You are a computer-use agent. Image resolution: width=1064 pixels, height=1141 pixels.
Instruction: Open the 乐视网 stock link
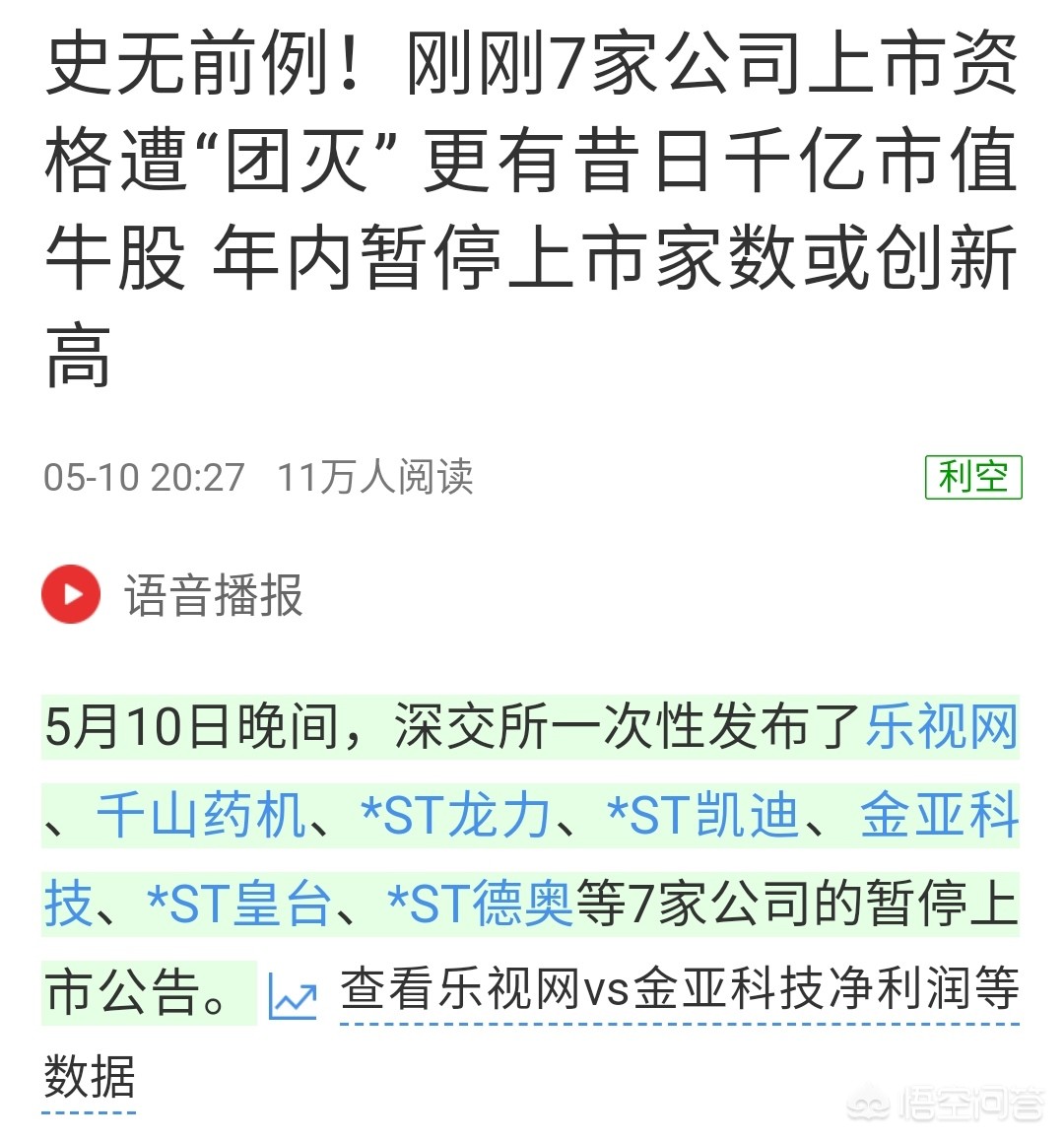(x=941, y=728)
